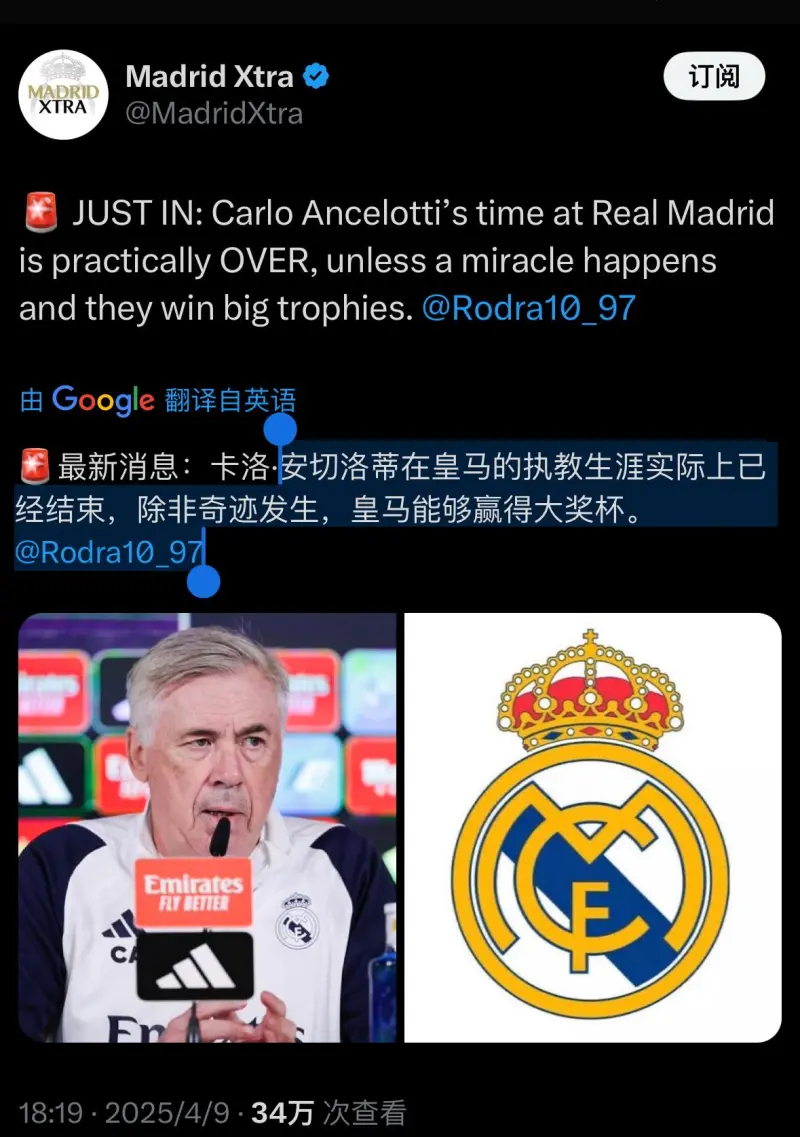Screen dimensions: 800x1137
Task: Open the Google 翻译自英语 translation link
Action: pyautogui.click(x=158, y=401)
